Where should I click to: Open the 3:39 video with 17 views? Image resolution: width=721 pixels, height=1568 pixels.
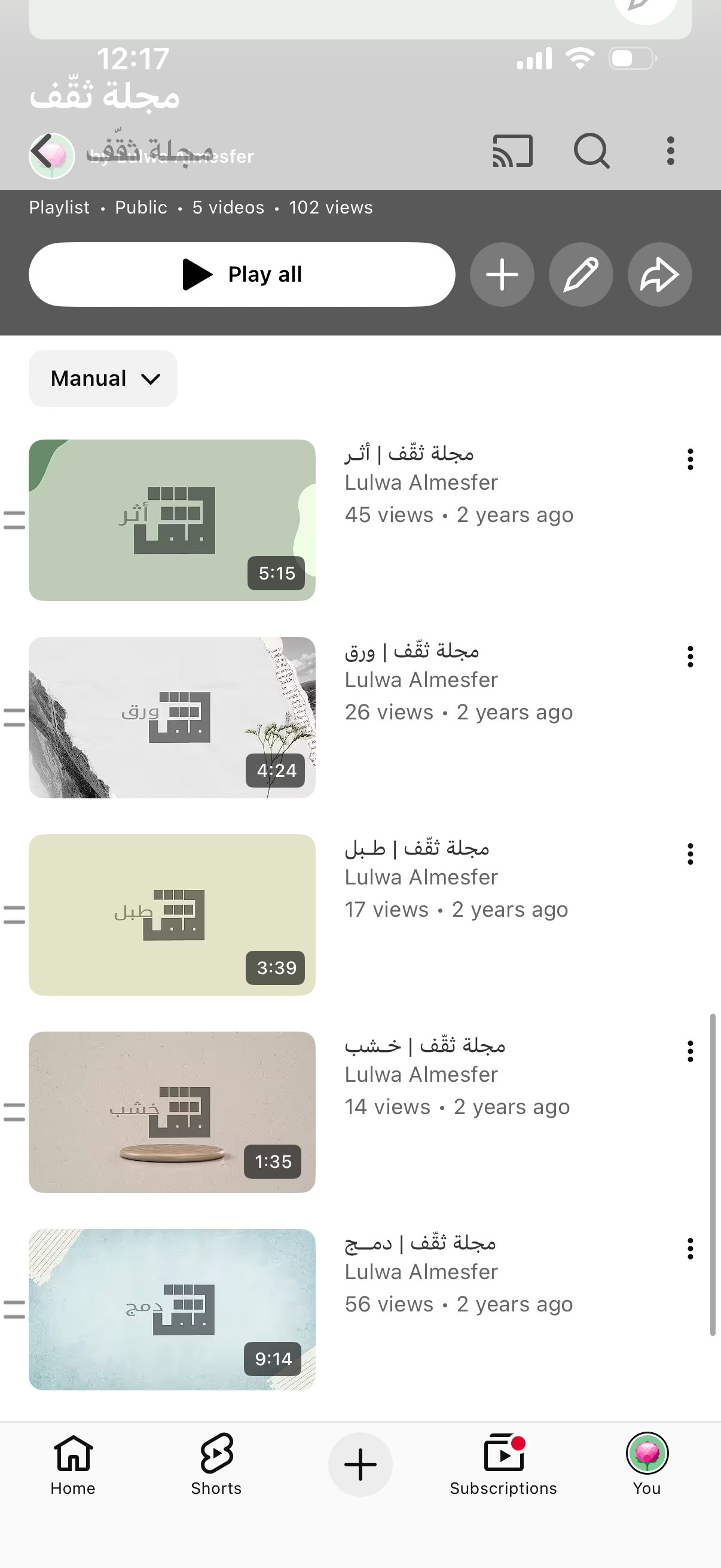172,915
